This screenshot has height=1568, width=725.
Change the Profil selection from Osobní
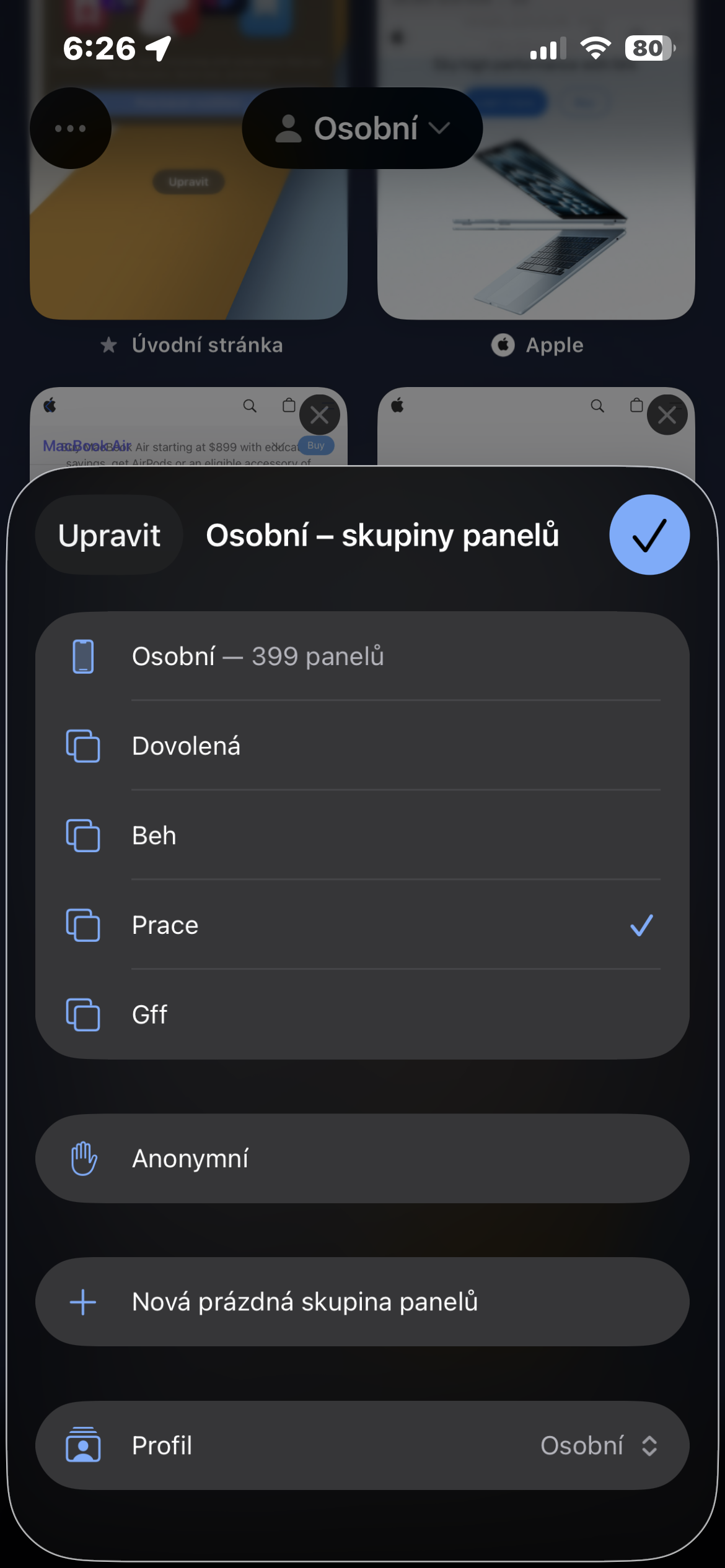click(597, 1445)
